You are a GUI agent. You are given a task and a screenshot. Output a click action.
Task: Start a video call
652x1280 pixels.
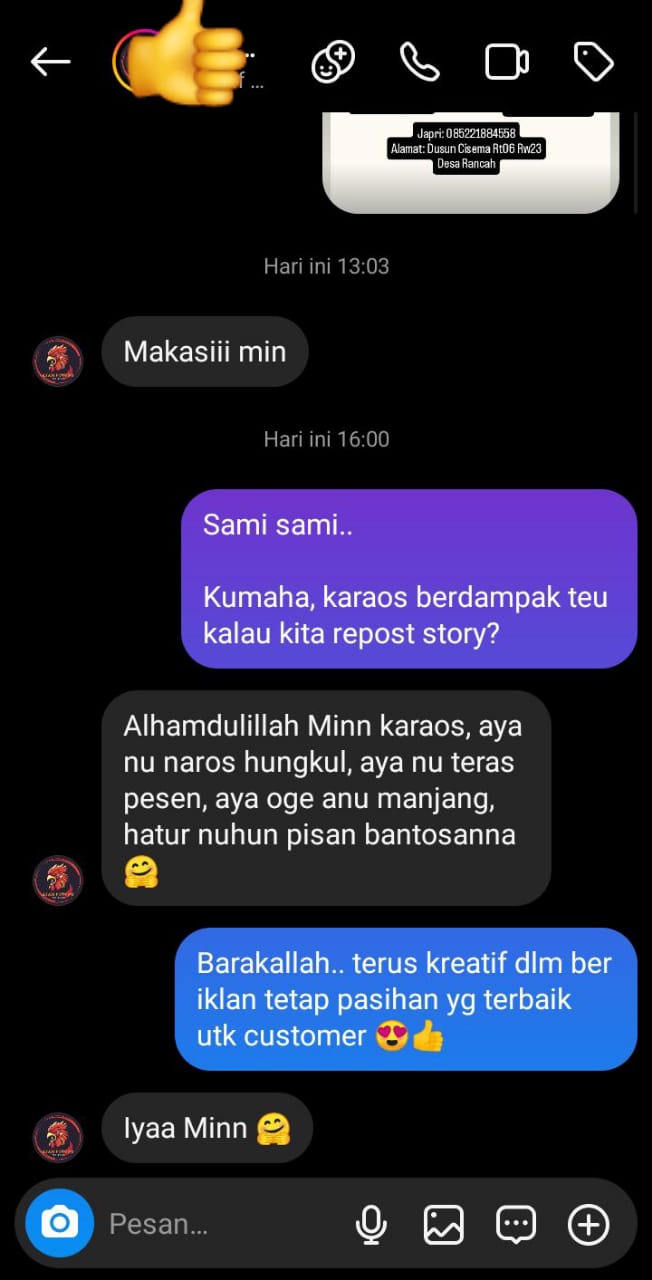506,62
